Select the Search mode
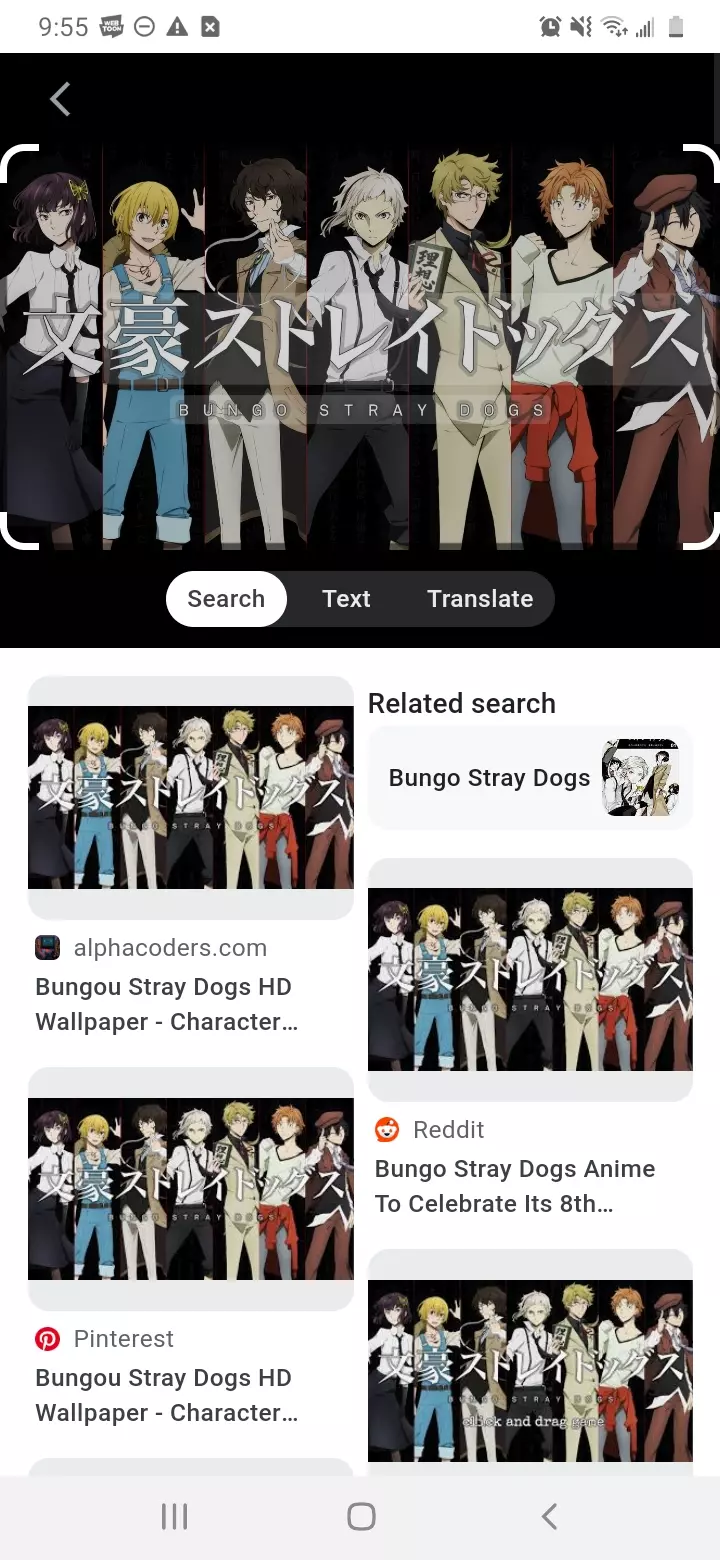The height and width of the screenshot is (1560, 720). 226,599
